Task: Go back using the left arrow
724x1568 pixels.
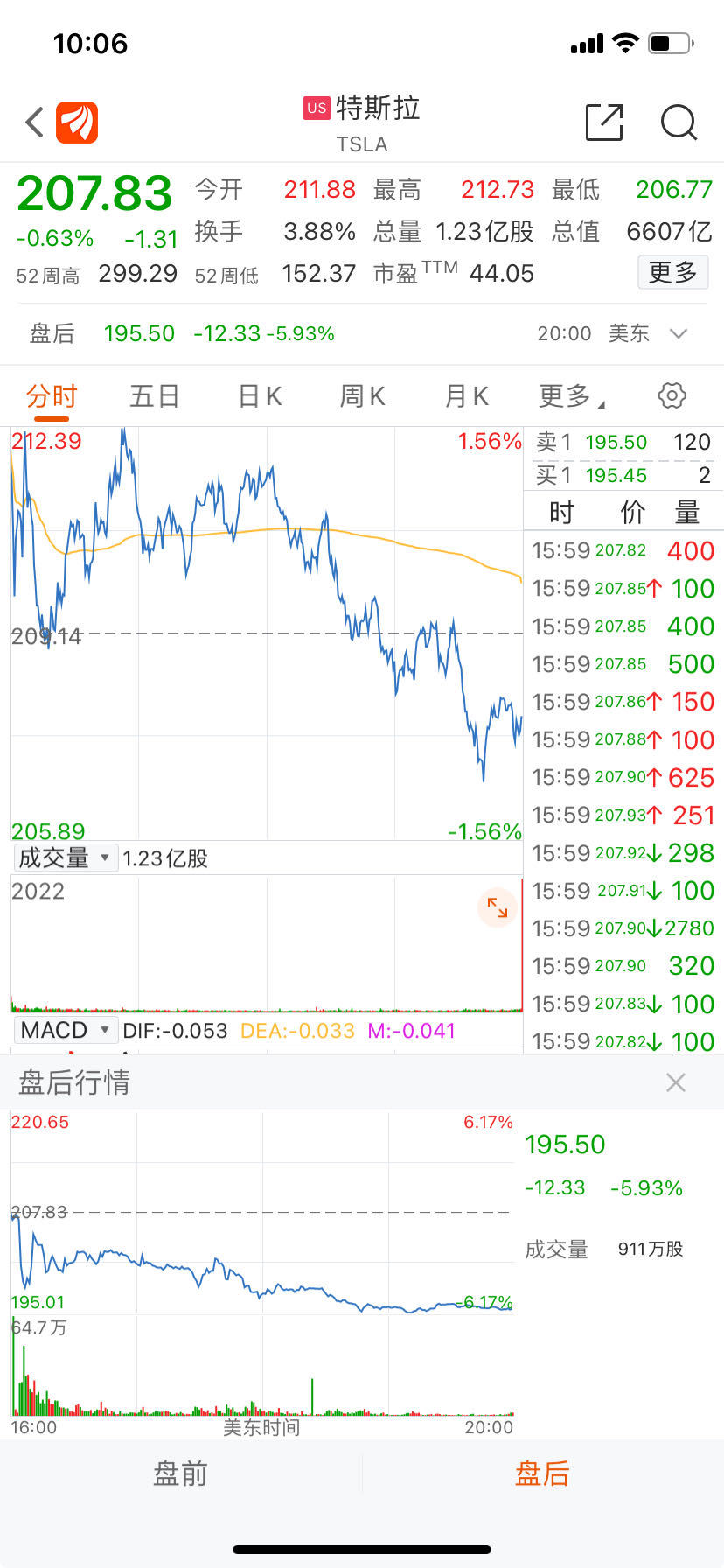Action: (x=35, y=122)
